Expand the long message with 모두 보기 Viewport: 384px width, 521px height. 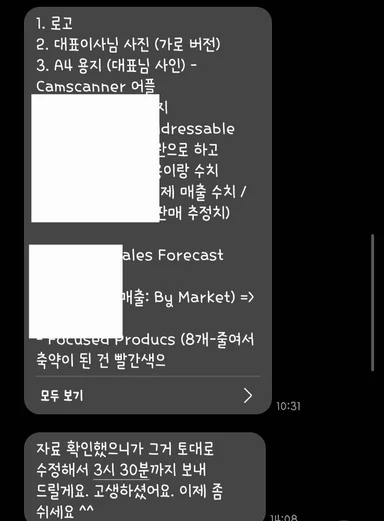coord(147,396)
